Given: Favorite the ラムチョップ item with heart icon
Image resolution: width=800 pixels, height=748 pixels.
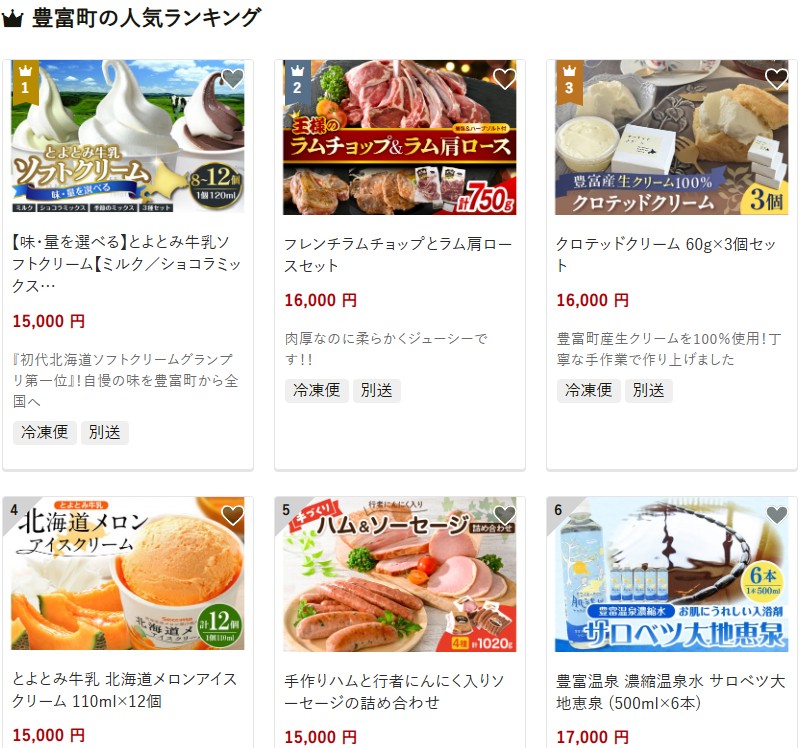Looking at the screenshot, I should click(x=504, y=79).
